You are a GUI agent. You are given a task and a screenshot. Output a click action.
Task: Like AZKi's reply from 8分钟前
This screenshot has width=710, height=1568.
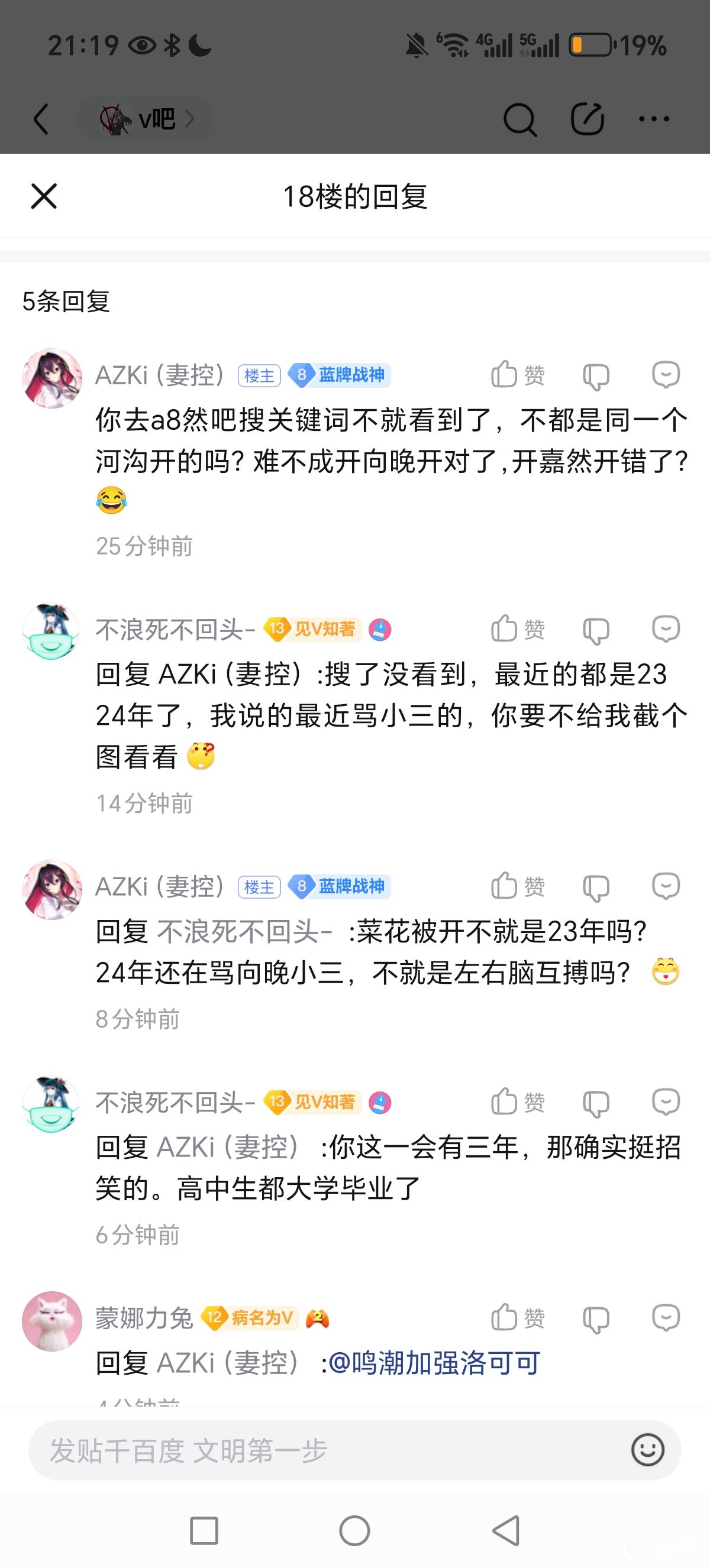(x=517, y=886)
